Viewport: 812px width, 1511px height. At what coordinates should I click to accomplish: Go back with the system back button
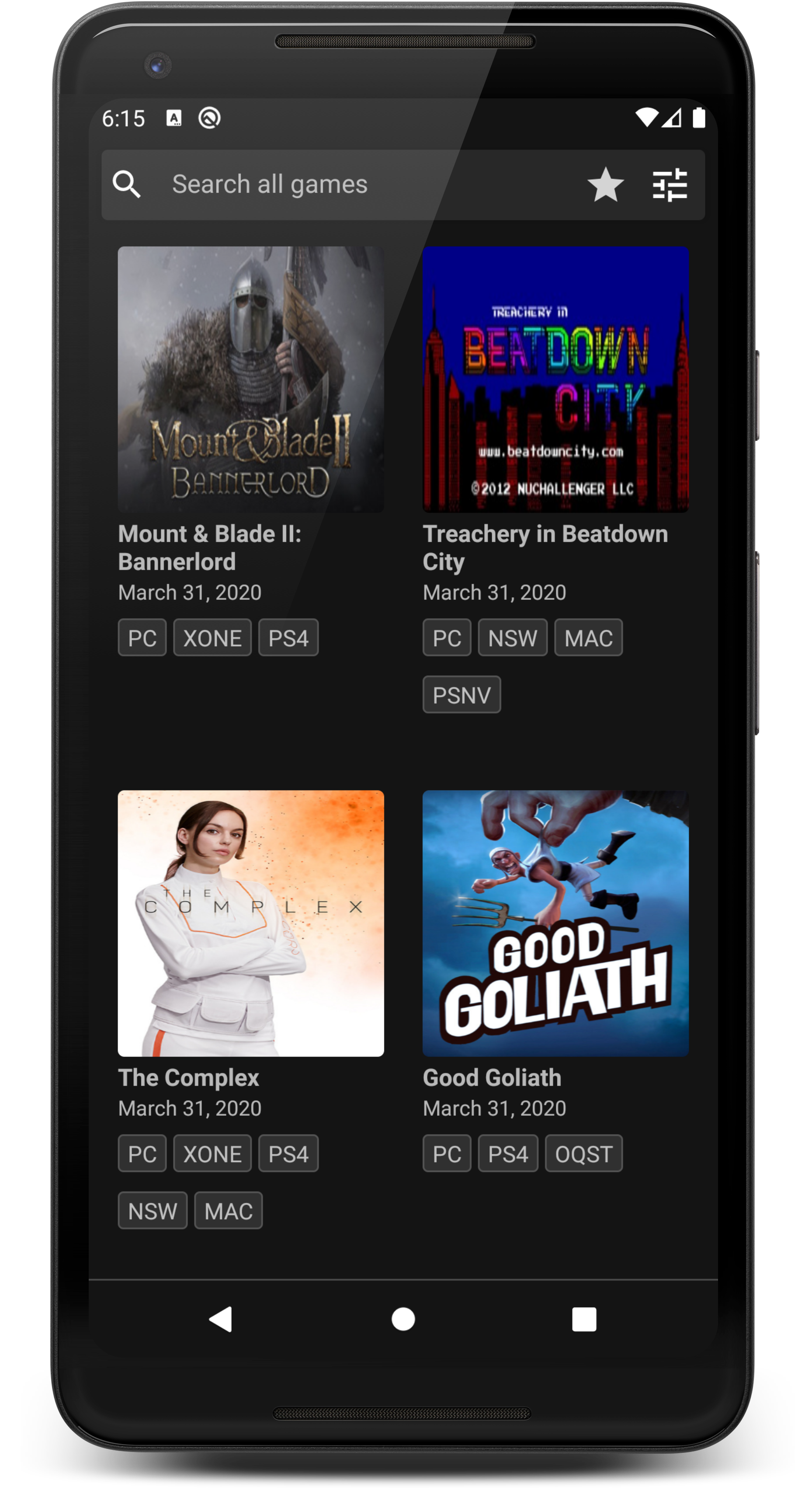pos(221,1319)
